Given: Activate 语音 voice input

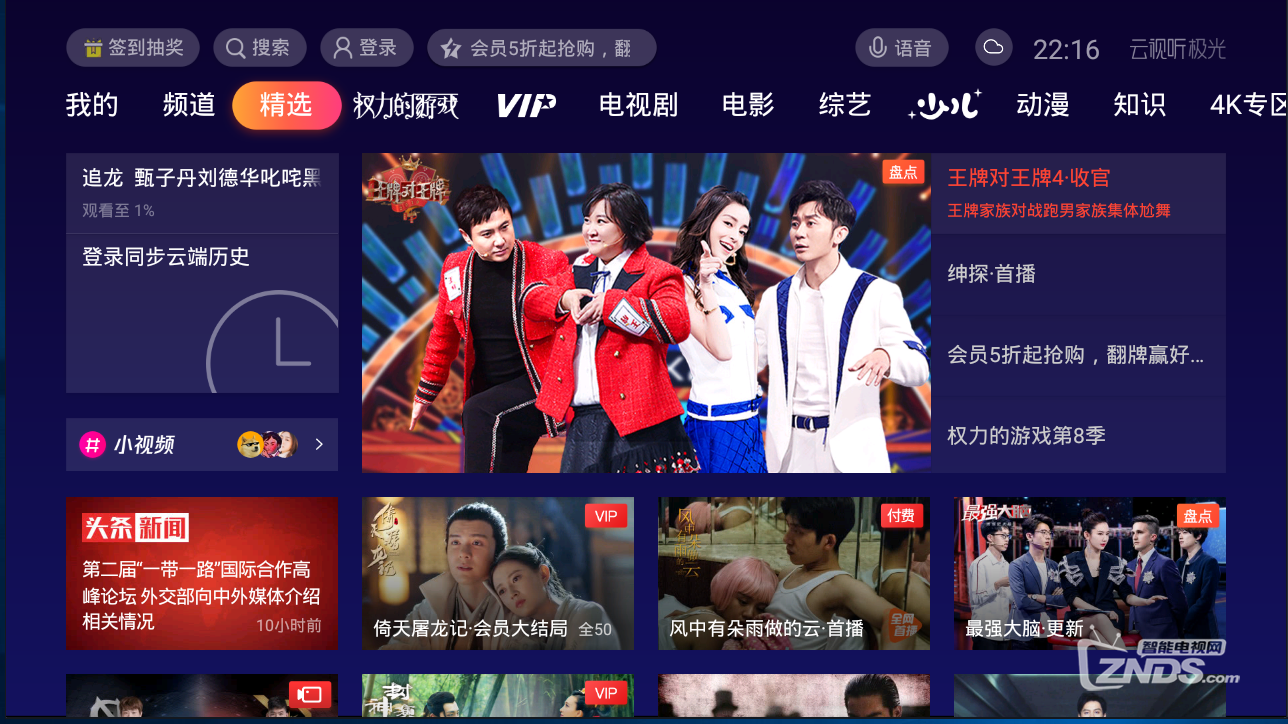Looking at the screenshot, I should pyautogui.click(x=900, y=48).
